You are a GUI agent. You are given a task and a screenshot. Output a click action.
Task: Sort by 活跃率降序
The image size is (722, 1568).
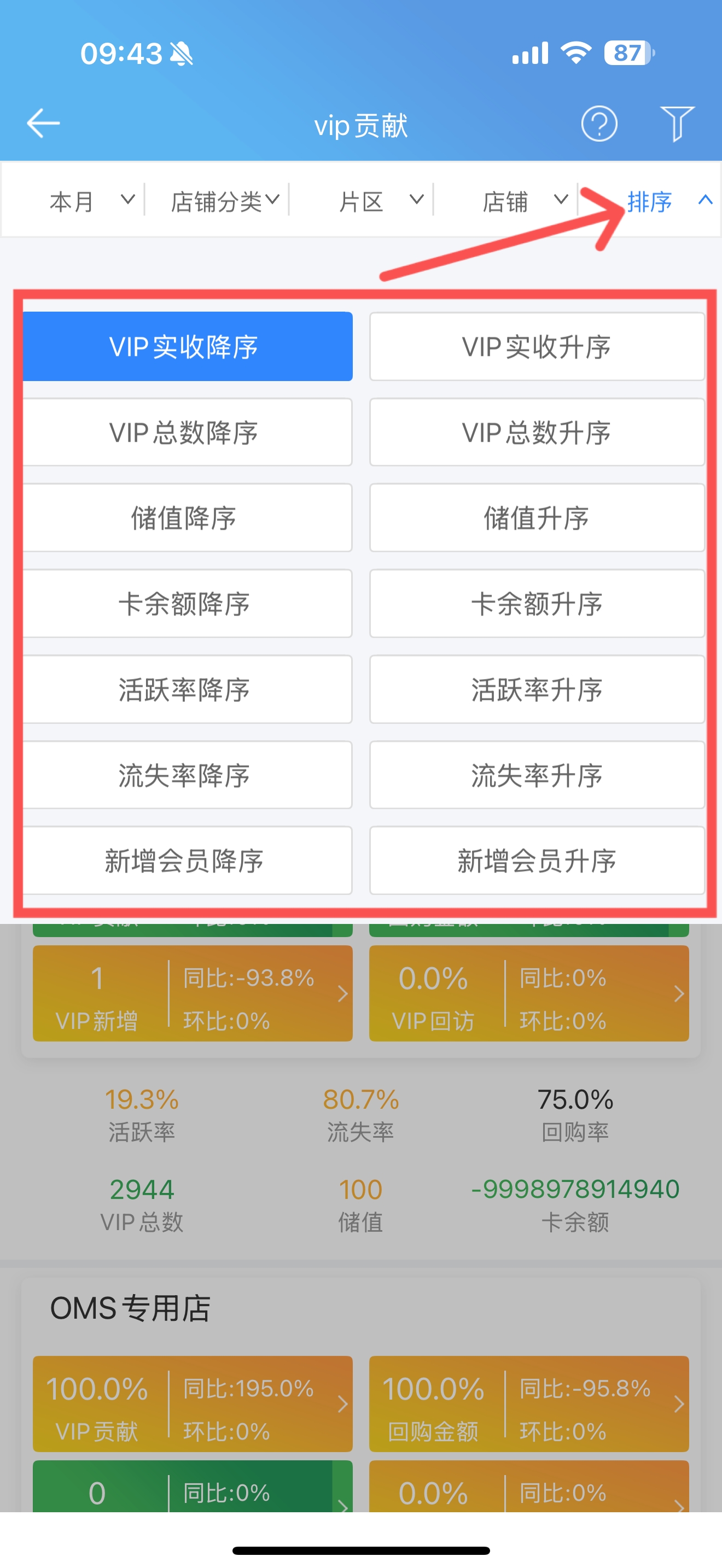(184, 691)
